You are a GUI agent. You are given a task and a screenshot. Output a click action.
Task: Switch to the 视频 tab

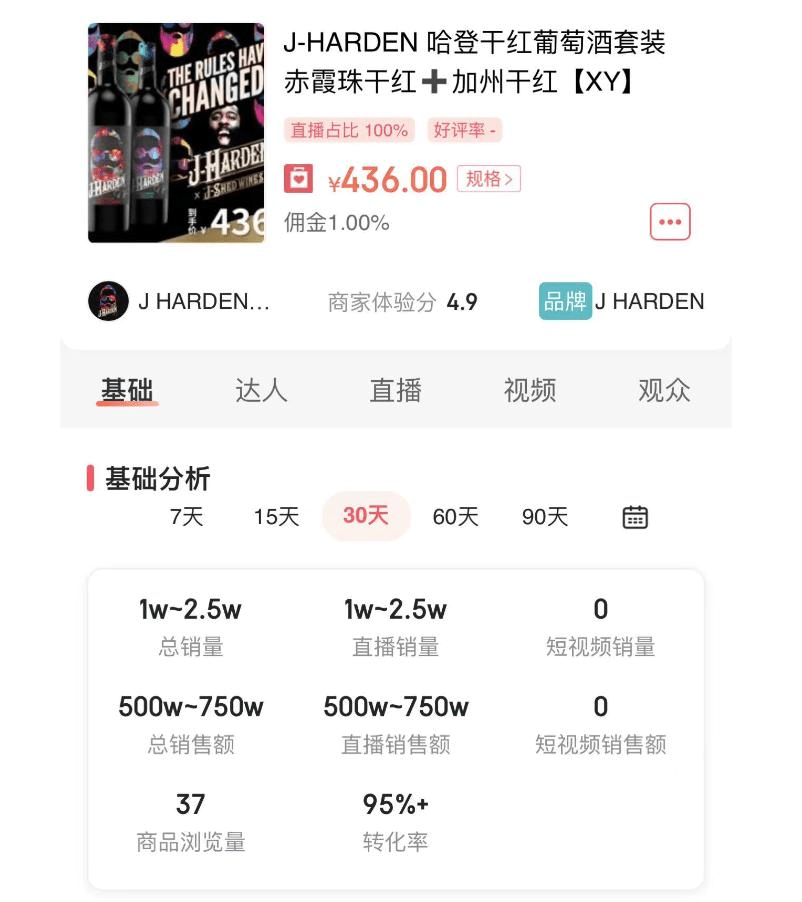[530, 390]
